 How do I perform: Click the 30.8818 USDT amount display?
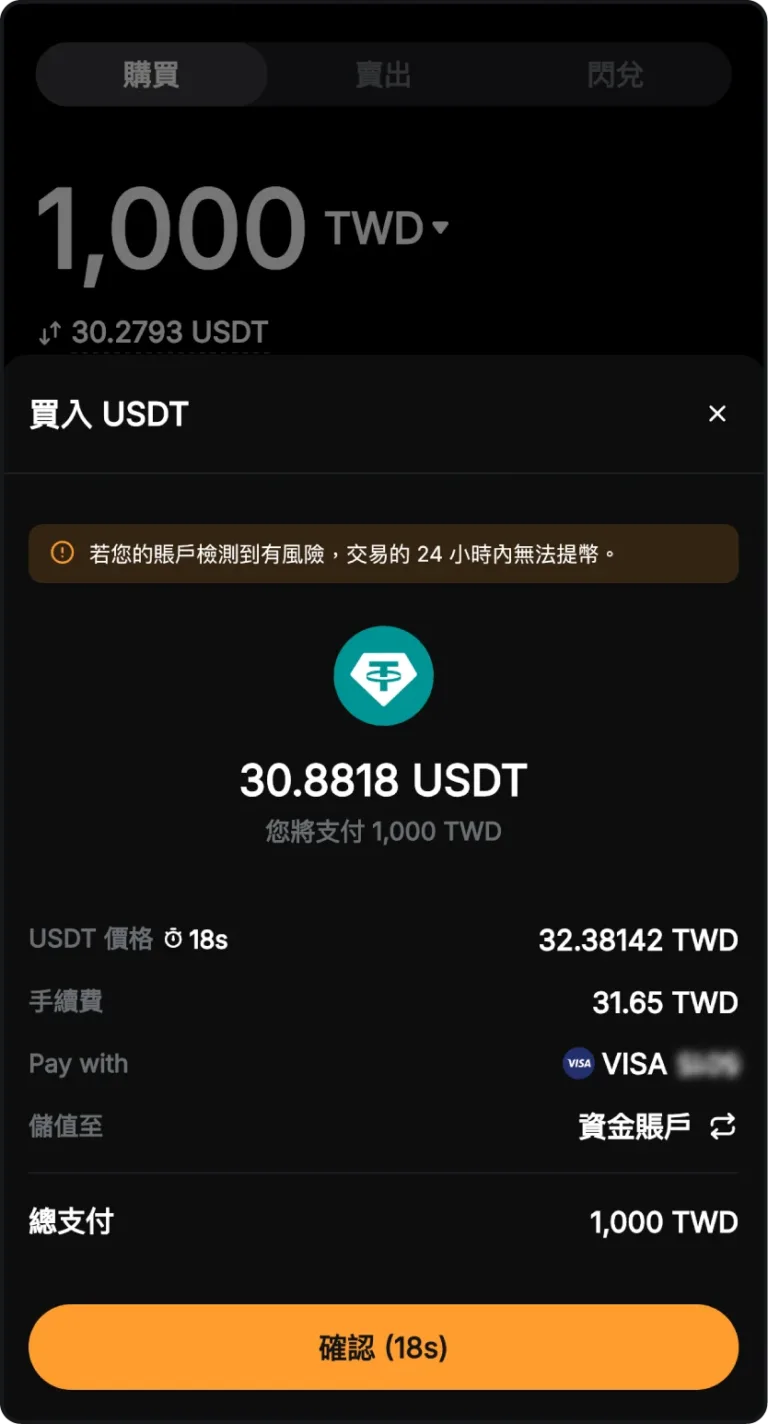coord(384,780)
